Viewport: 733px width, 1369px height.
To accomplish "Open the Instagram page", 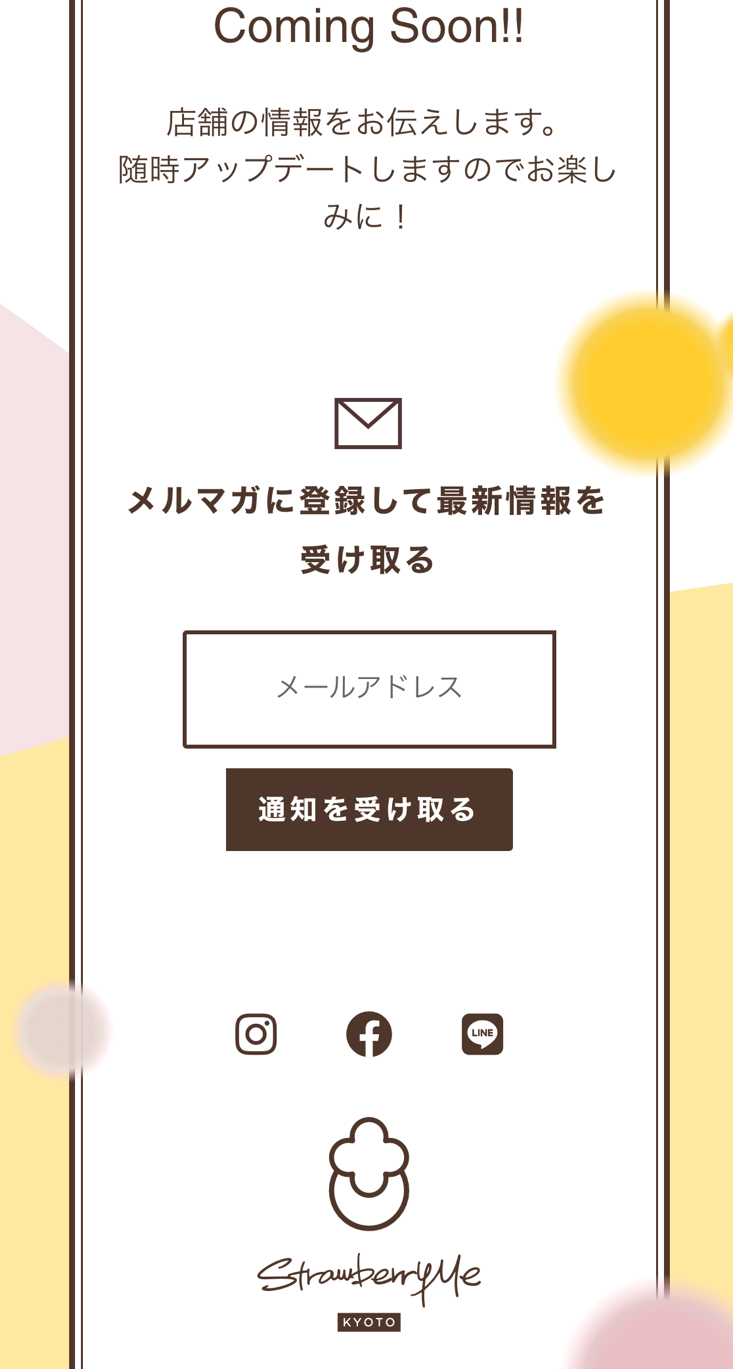I will tap(256, 1034).
